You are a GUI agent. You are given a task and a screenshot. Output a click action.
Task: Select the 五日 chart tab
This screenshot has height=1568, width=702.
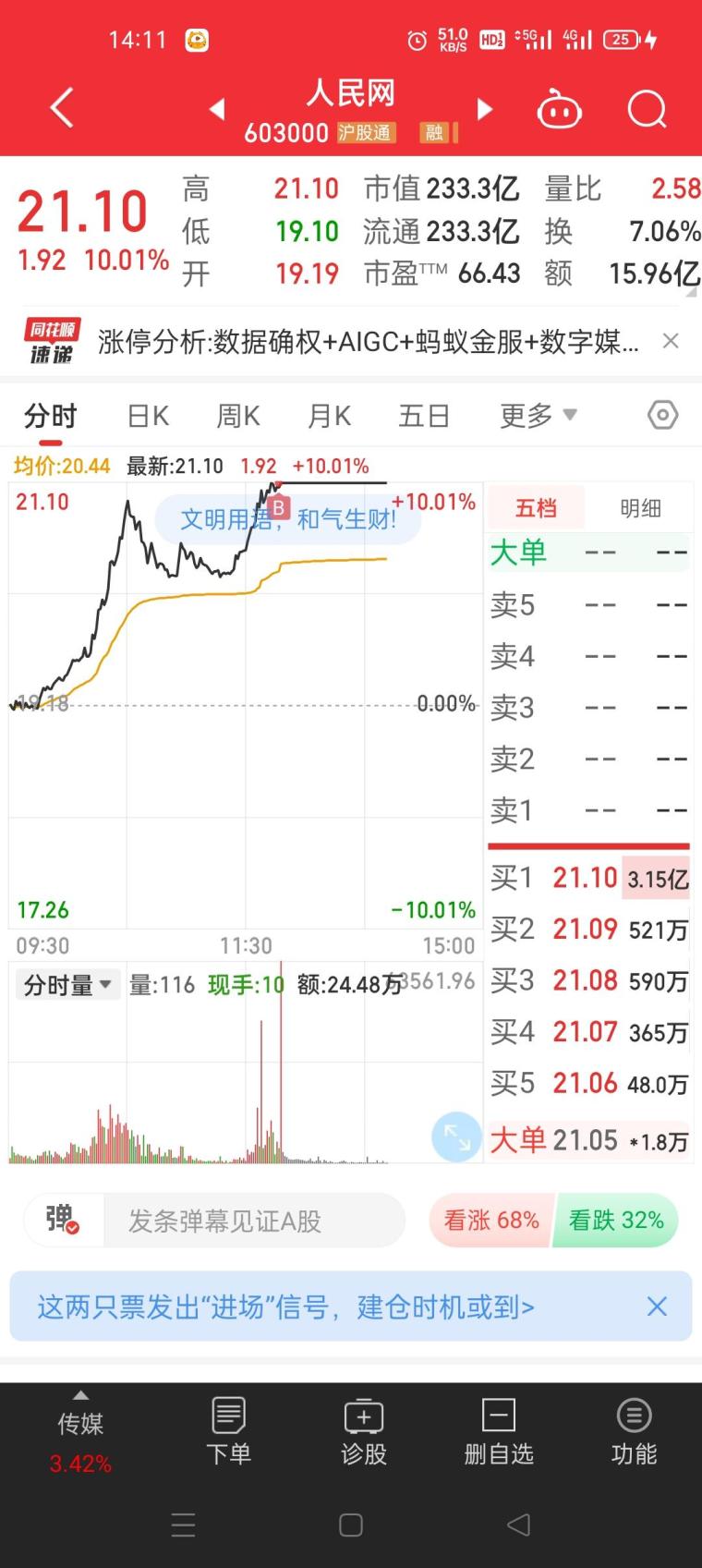point(424,416)
